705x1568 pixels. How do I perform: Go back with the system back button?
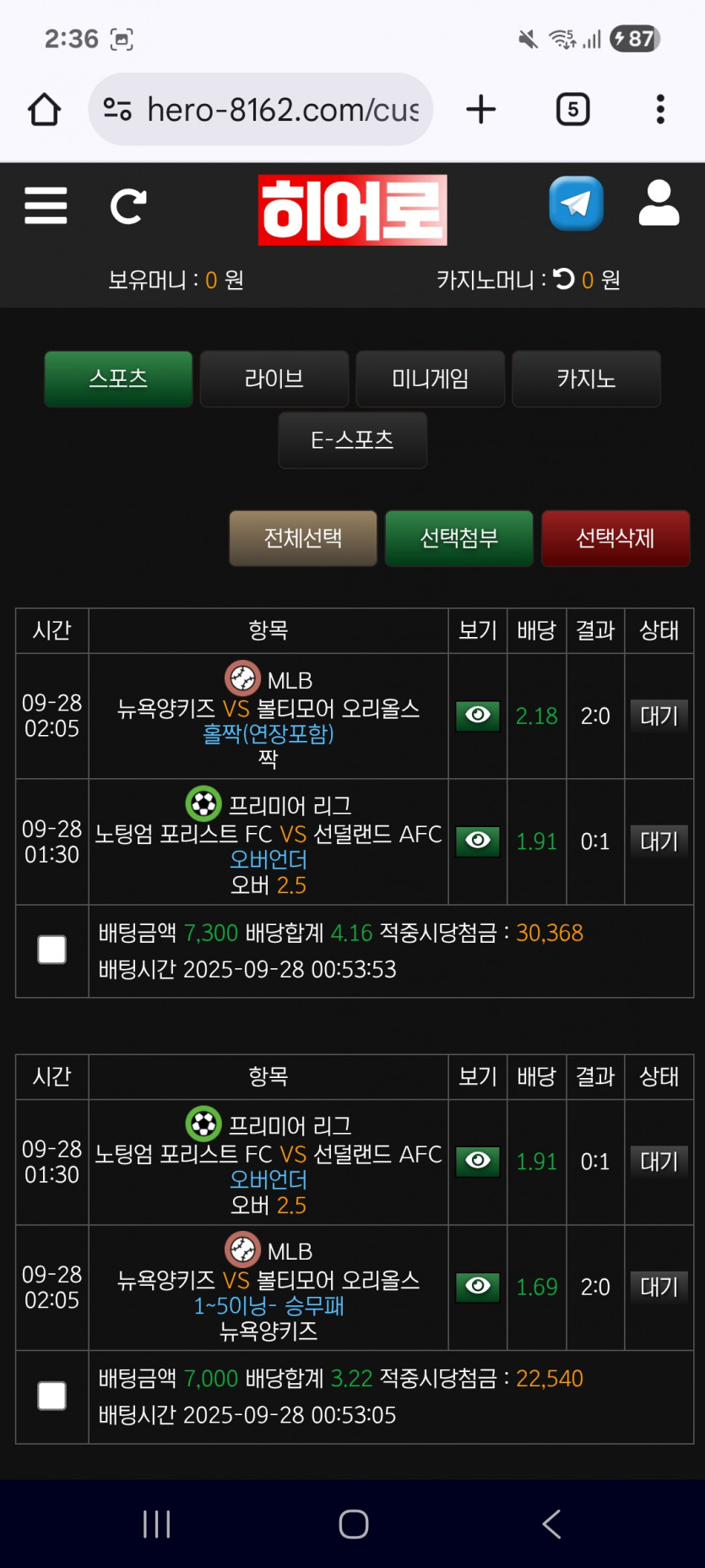click(551, 1524)
